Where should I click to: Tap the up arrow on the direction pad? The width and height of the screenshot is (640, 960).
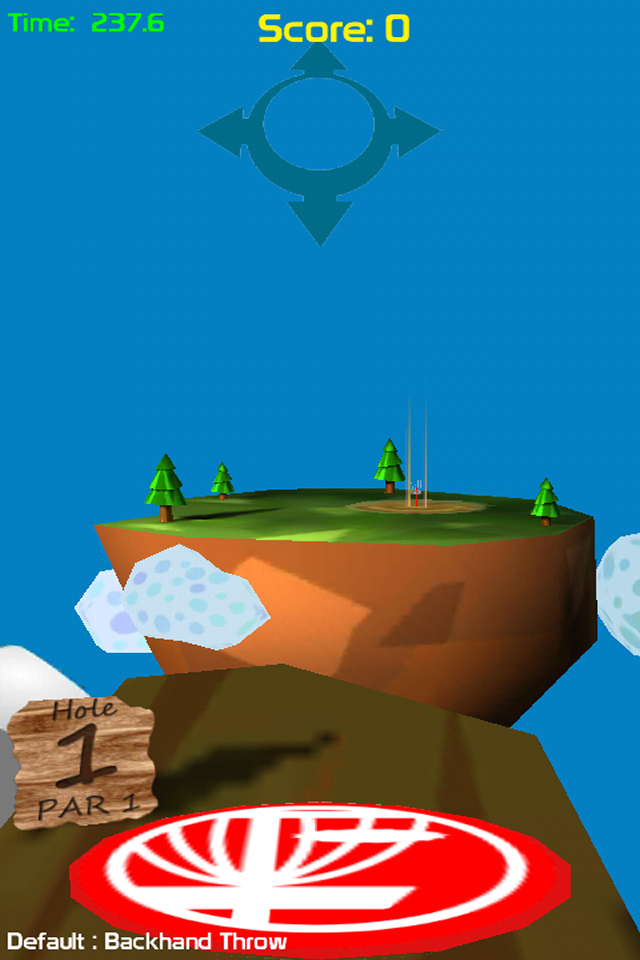pyautogui.click(x=319, y=60)
